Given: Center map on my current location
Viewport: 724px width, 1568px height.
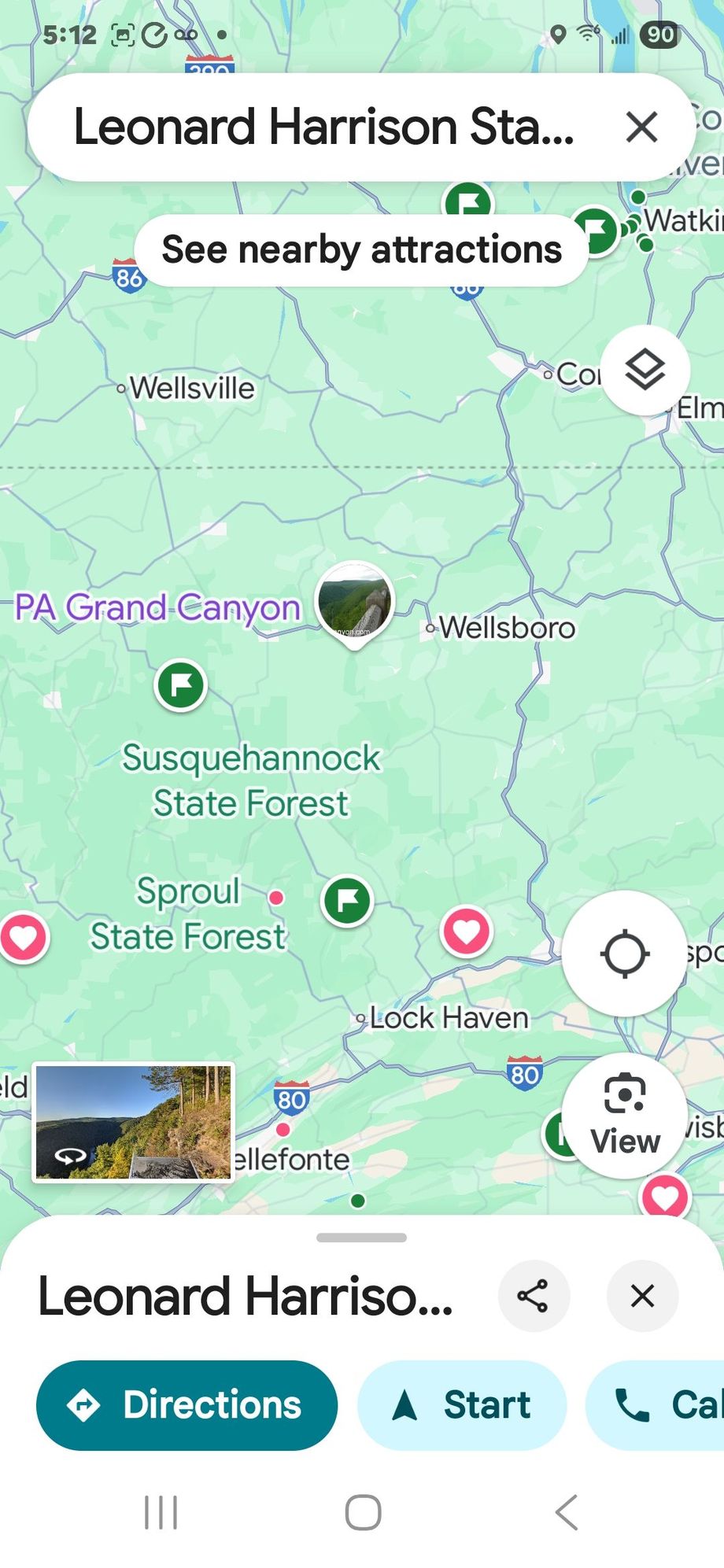Looking at the screenshot, I should click(x=624, y=954).
